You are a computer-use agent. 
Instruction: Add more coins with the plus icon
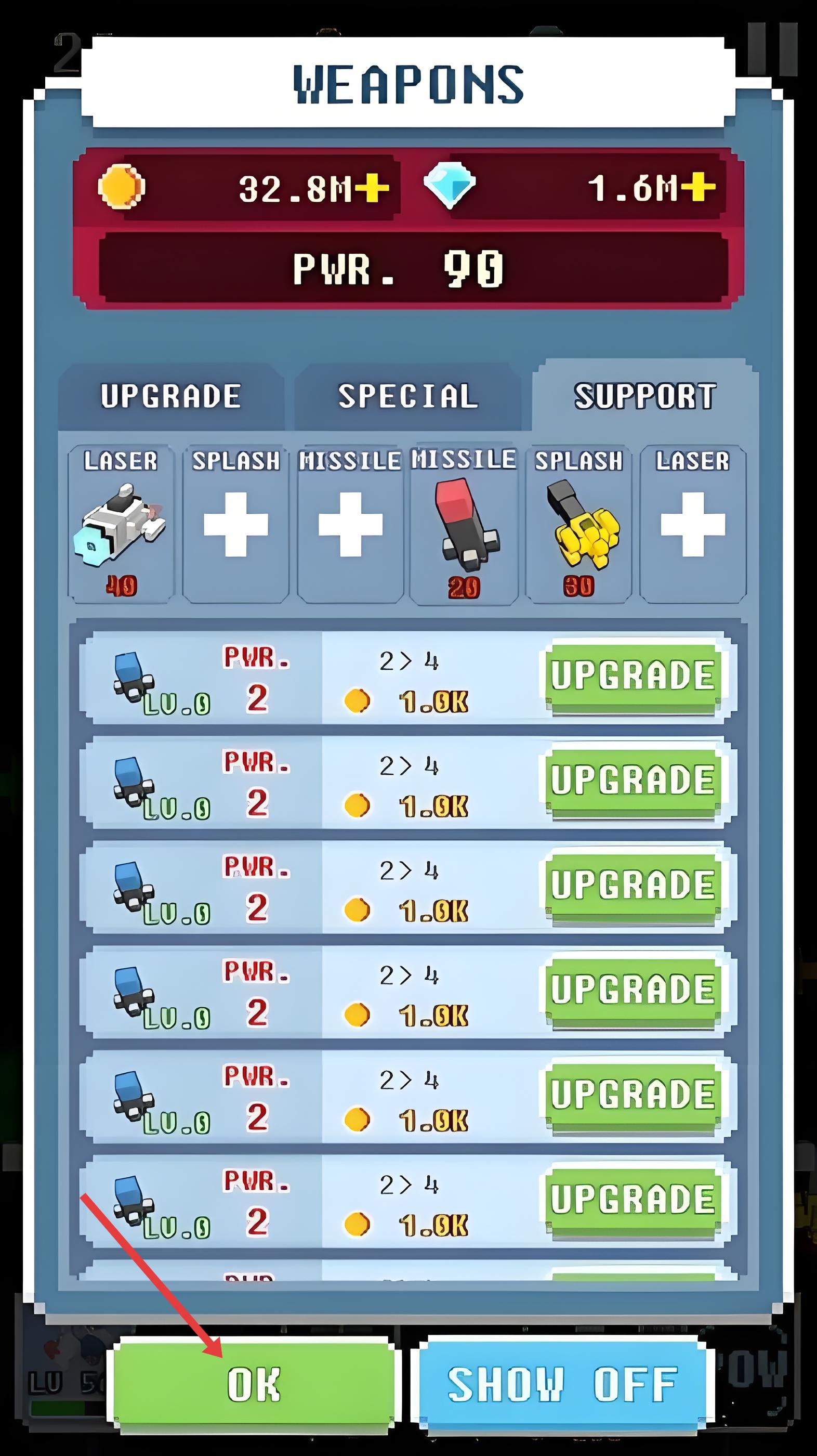click(372, 187)
